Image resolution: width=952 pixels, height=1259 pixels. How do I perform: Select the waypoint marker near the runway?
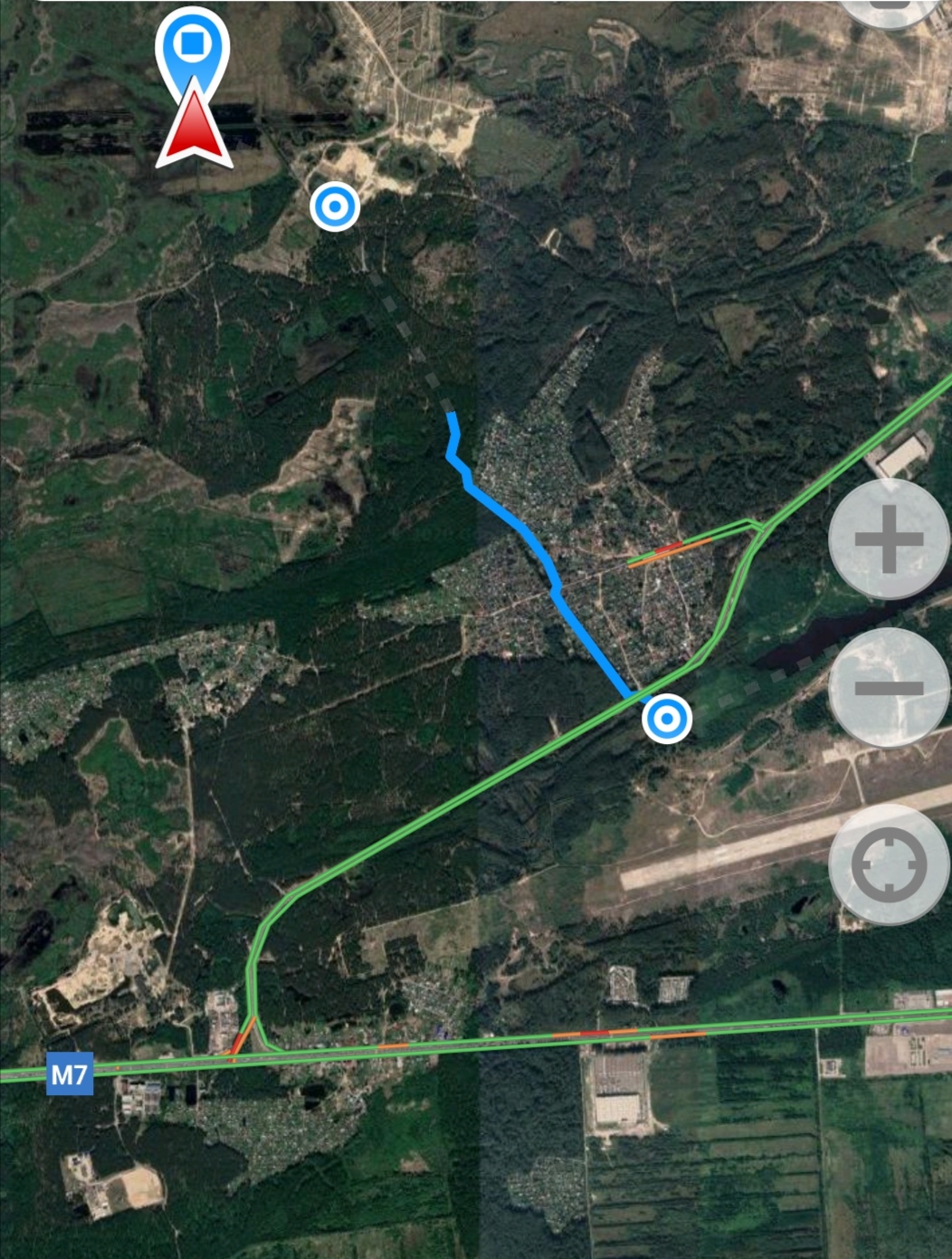coord(667,719)
